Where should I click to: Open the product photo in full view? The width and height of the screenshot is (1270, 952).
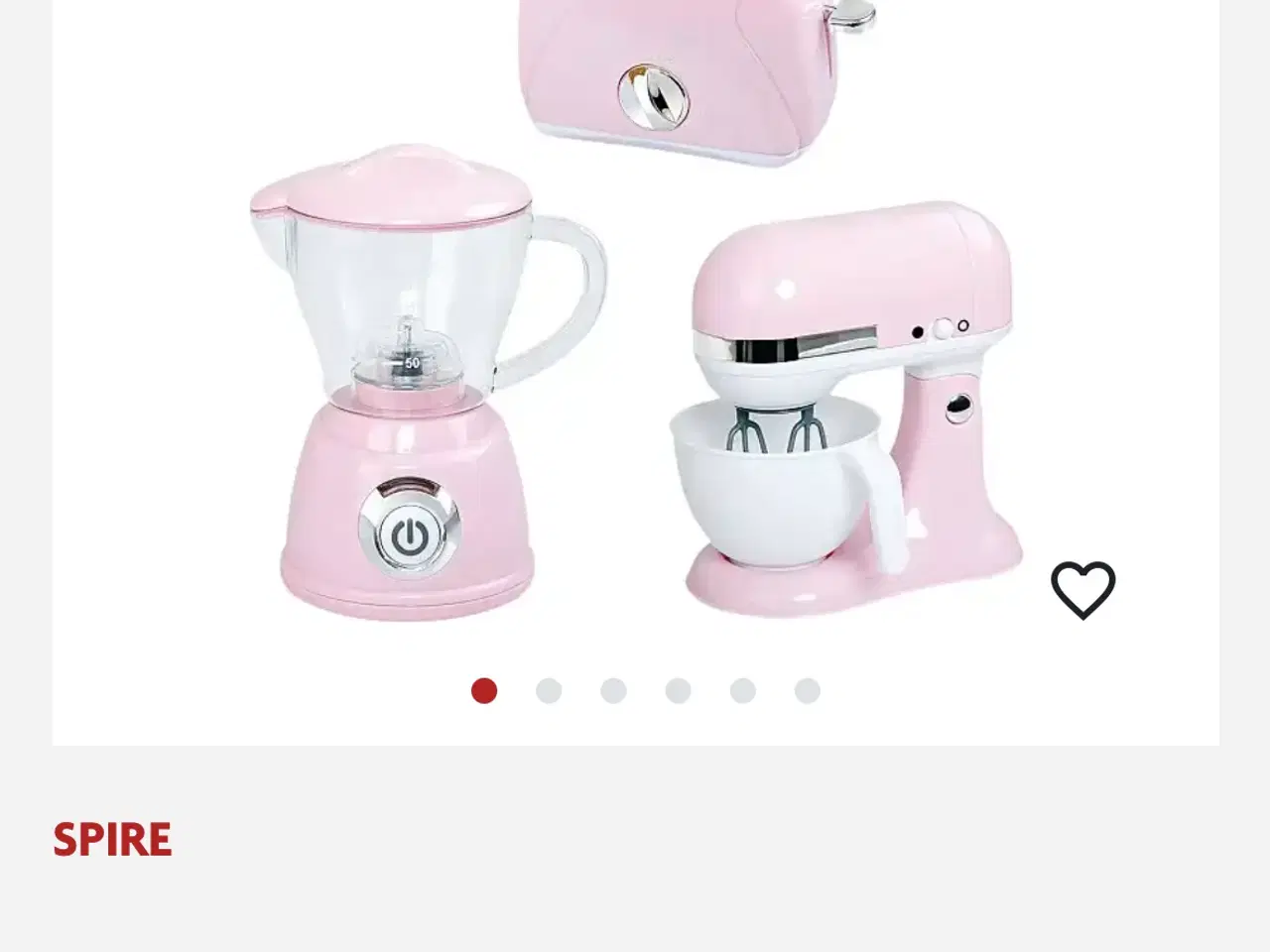pos(635,347)
